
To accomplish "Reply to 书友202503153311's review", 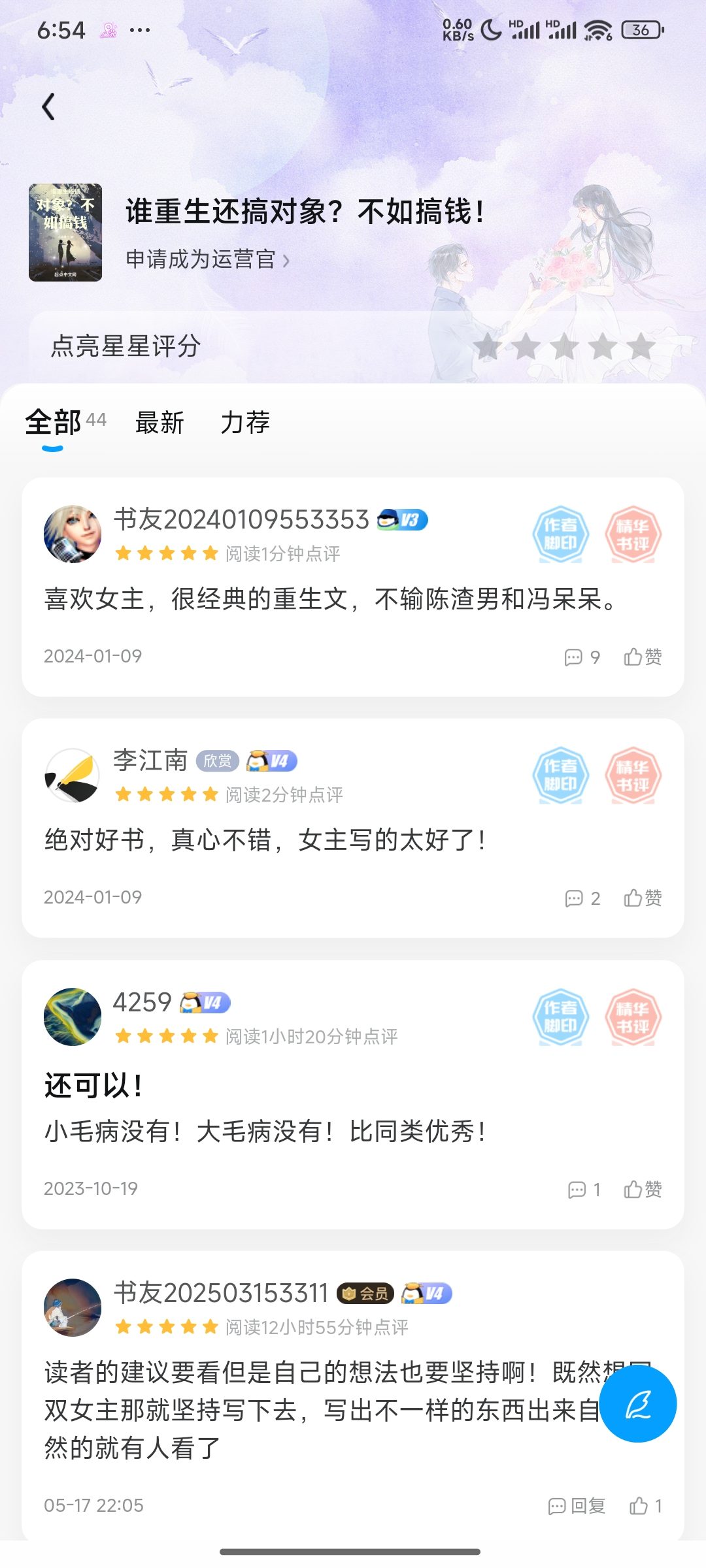I will pos(577,1506).
